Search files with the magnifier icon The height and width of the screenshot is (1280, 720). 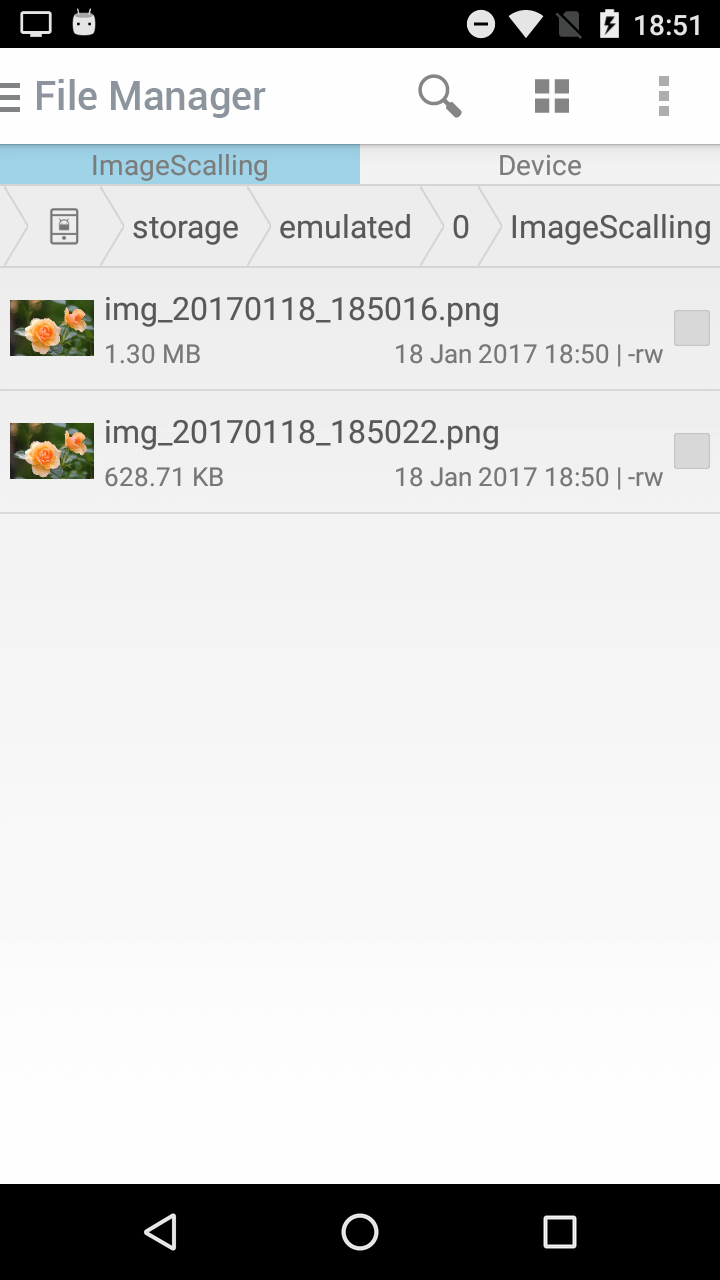[439, 97]
